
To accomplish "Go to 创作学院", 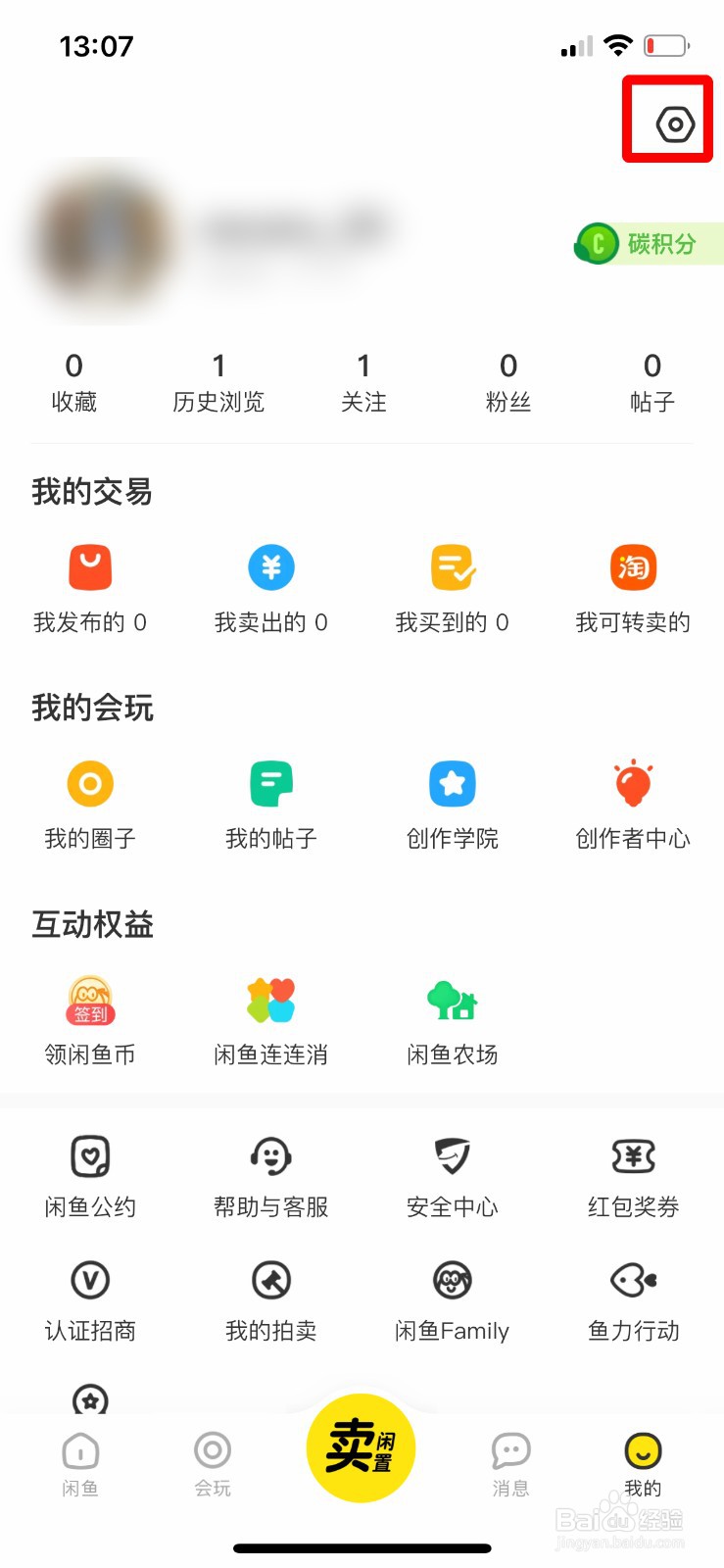I will point(452,806).
